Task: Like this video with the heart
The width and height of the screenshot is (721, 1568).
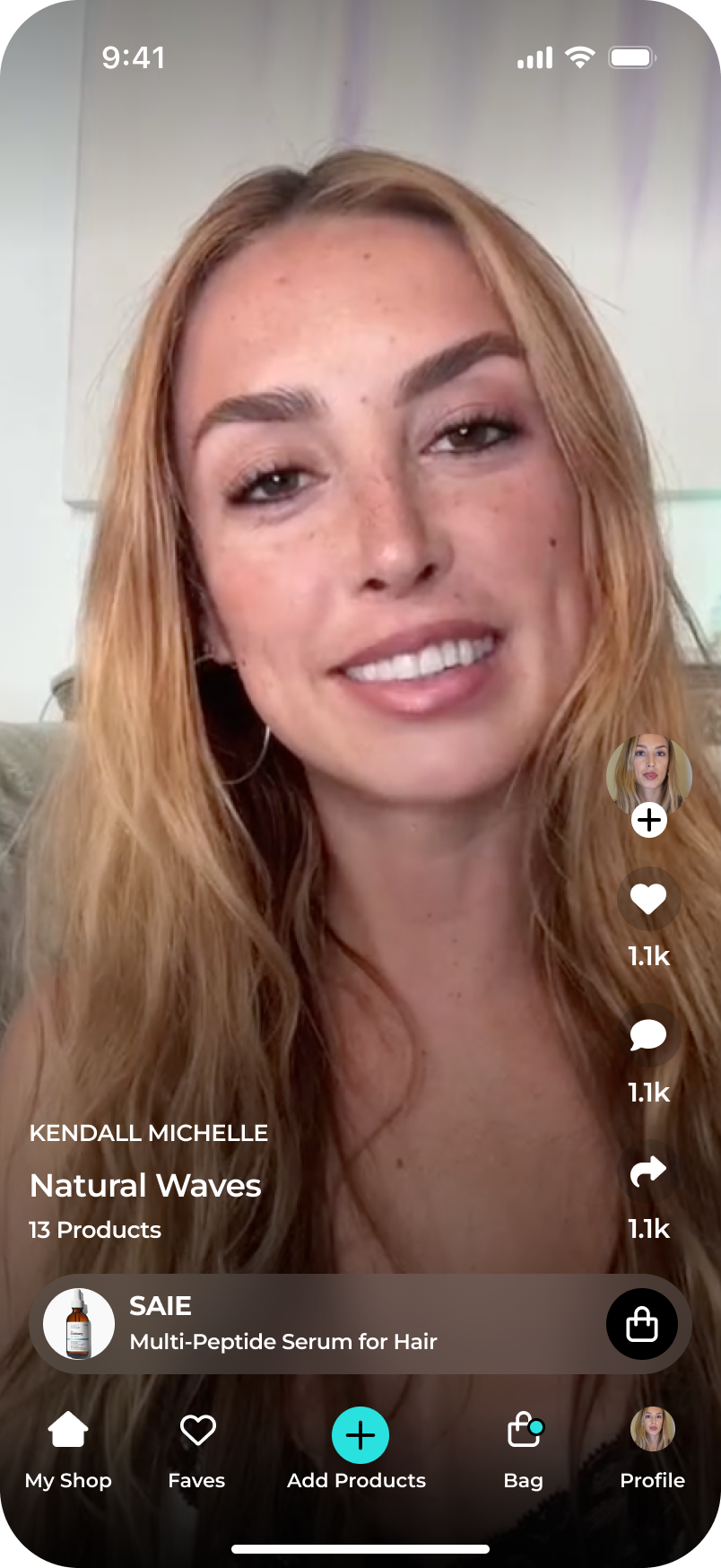Action: coord(648,899)
